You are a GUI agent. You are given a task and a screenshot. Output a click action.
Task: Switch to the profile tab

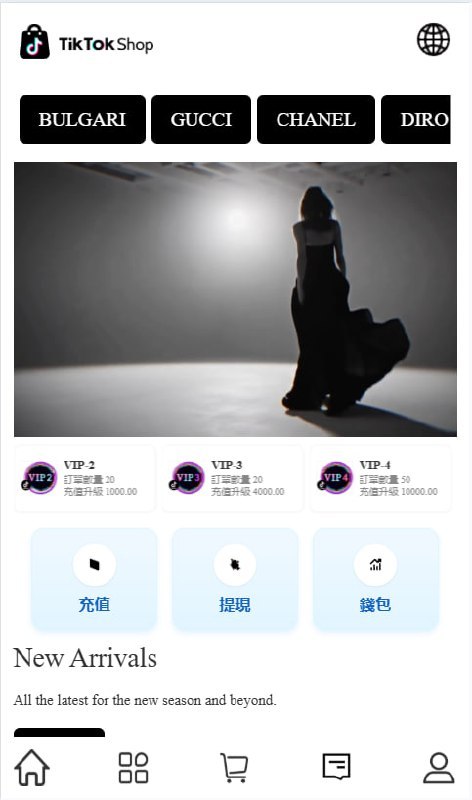point(439,767)
